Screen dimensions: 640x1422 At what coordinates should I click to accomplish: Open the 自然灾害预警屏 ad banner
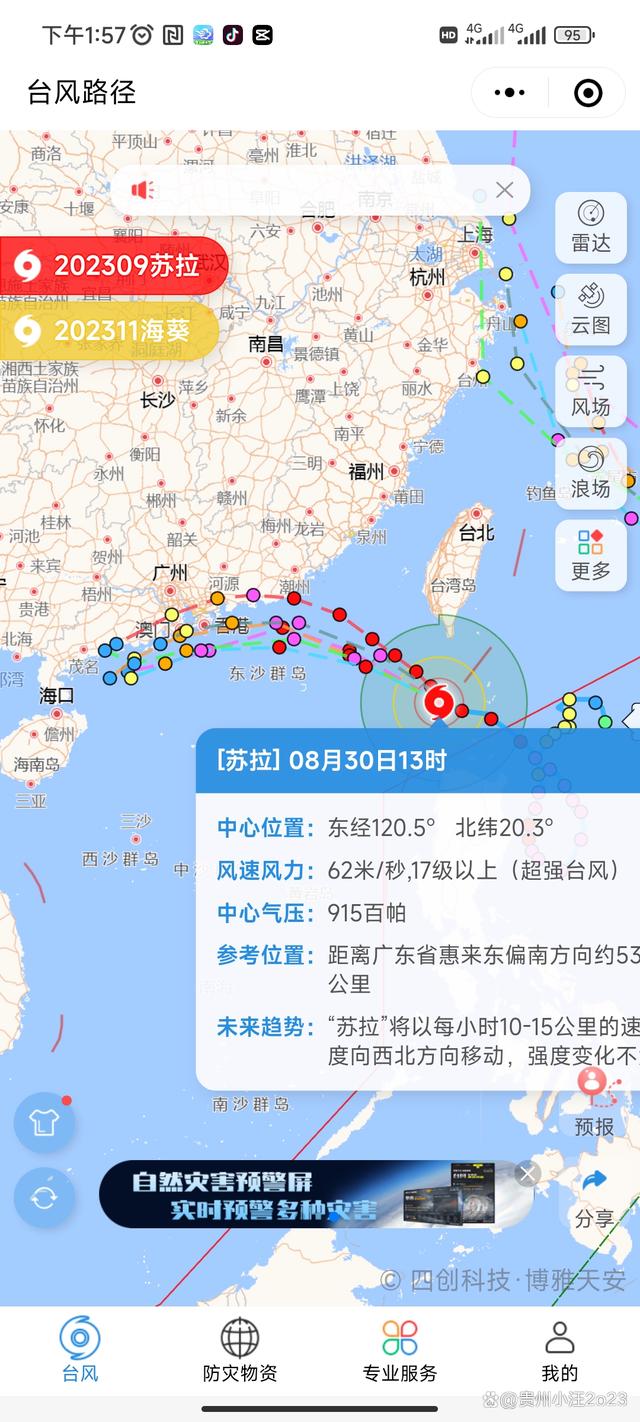point(300,1194)
